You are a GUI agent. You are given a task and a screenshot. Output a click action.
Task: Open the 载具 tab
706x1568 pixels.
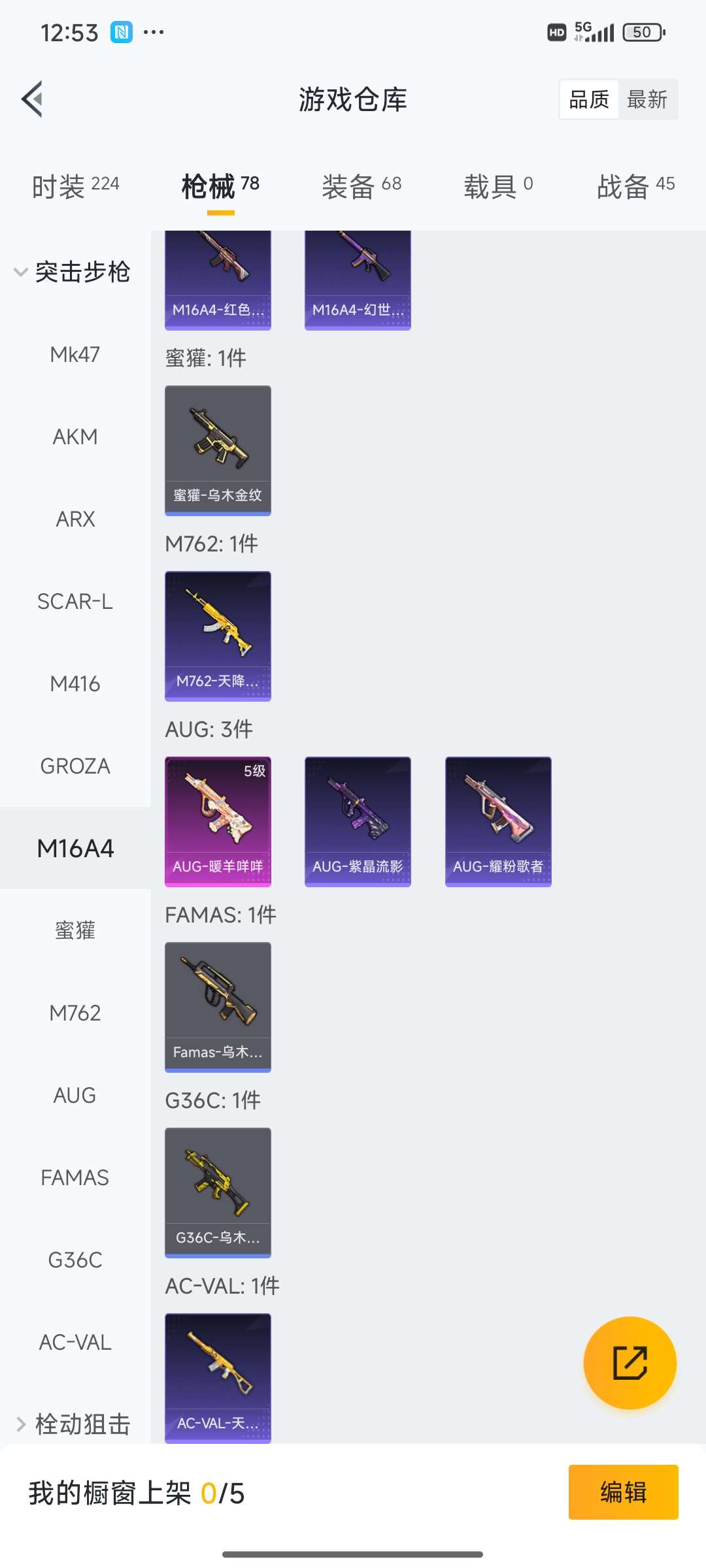(498, 186)
